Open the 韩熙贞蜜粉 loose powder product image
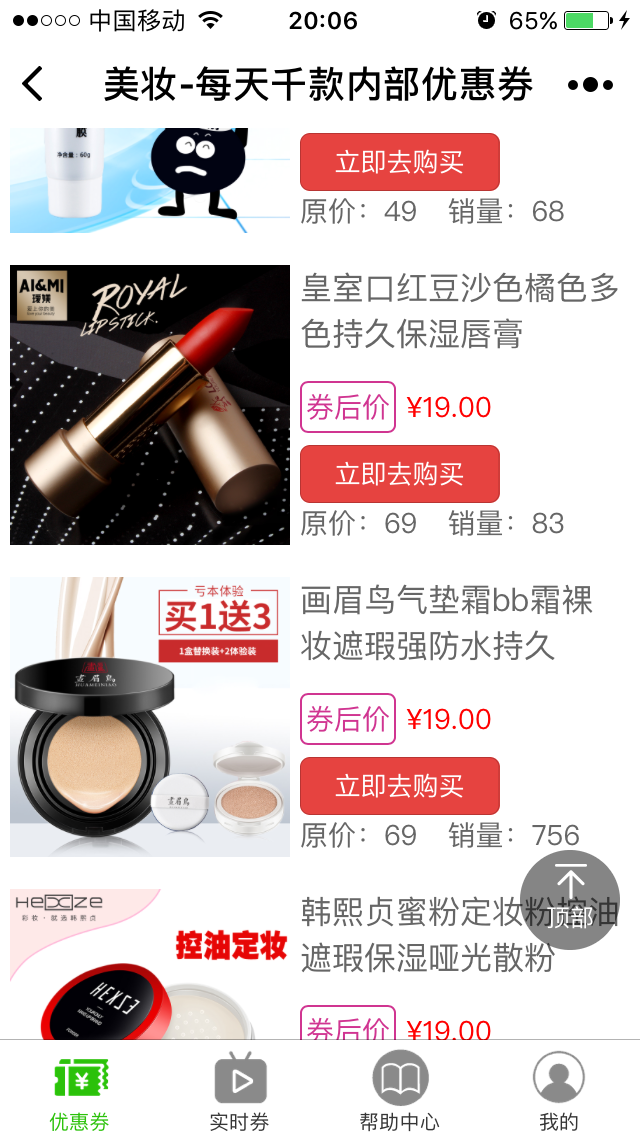This screenshot has height=1136, width=640. (150, 965)
